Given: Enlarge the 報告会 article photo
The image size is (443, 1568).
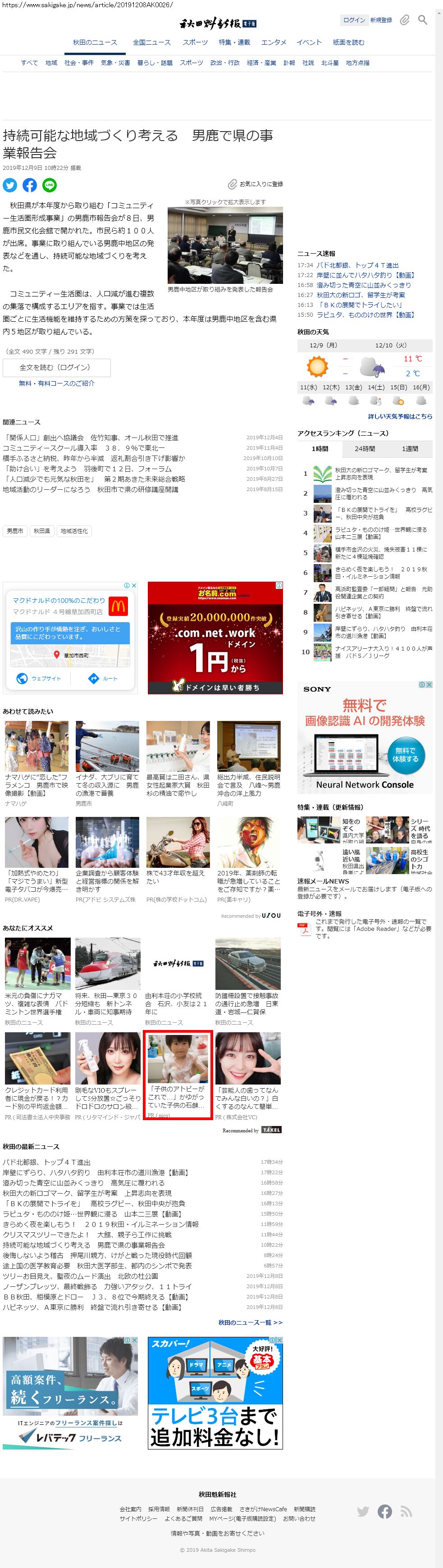Looking at the screenshot, I should point(225,245).
